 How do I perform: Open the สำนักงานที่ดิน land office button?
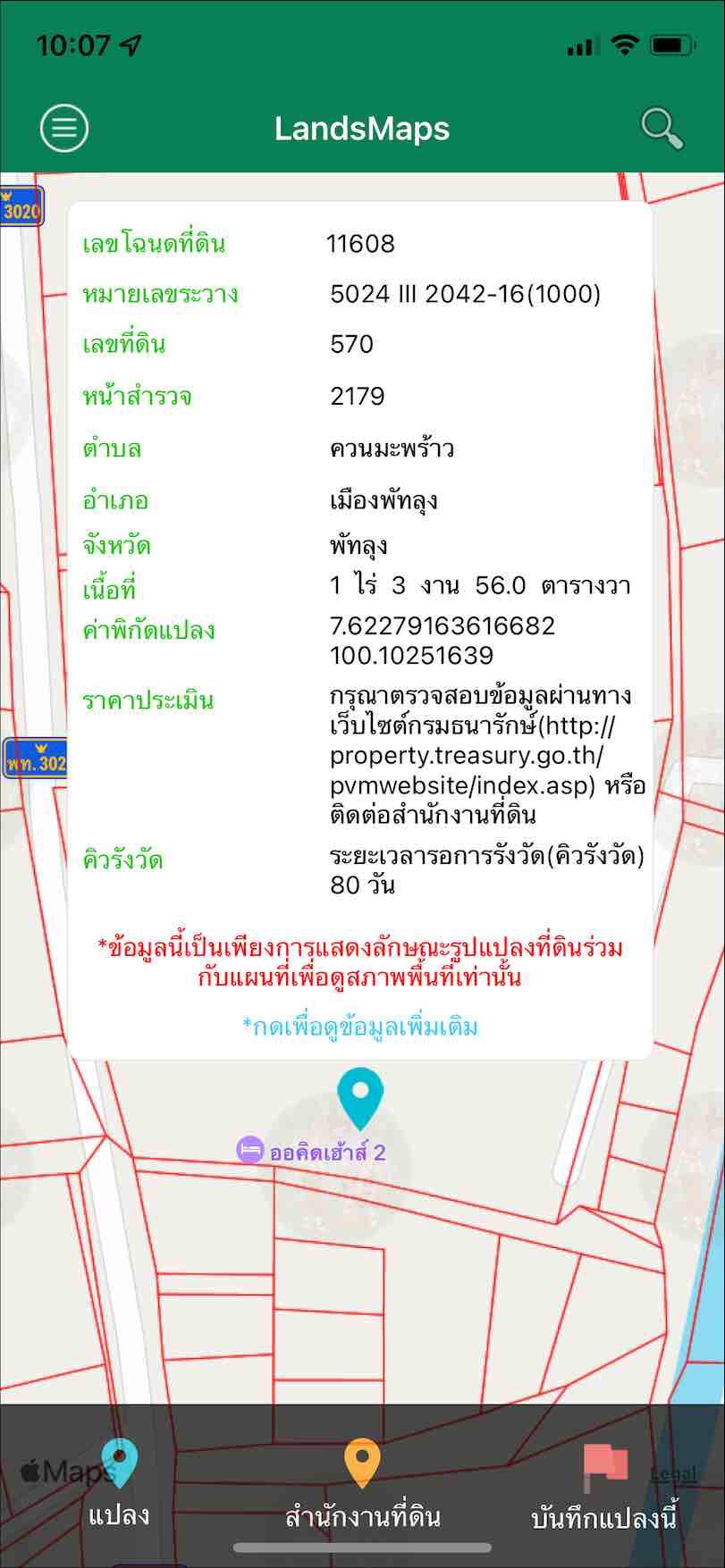pyautogui.click(x=362, y=1482)
